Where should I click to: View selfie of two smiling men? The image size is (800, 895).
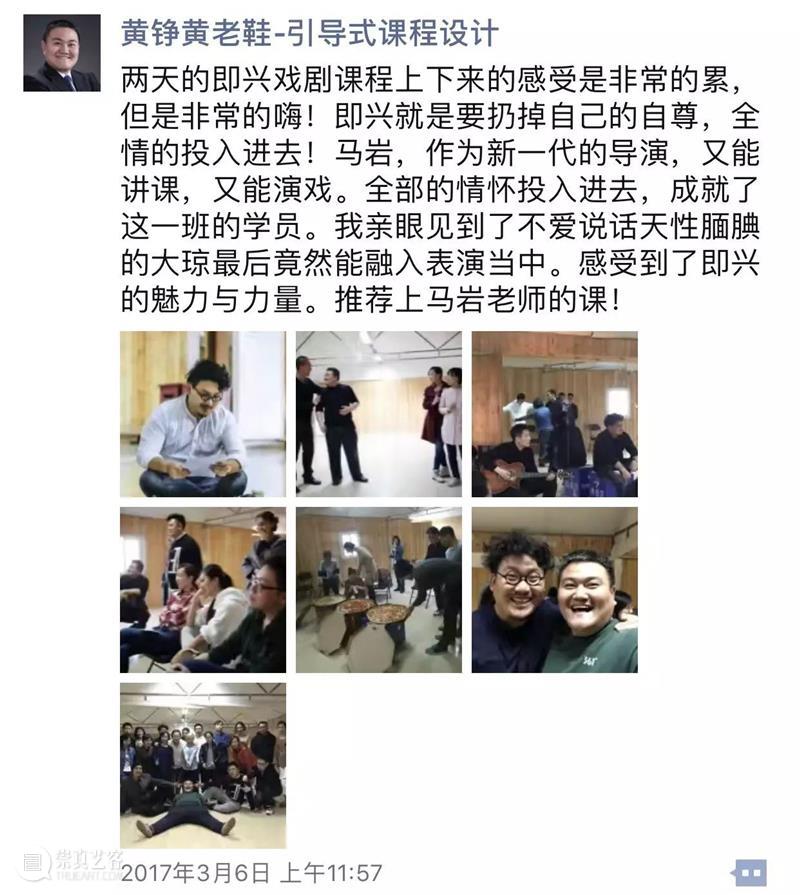pyautogui.click(x=554, y=590)
